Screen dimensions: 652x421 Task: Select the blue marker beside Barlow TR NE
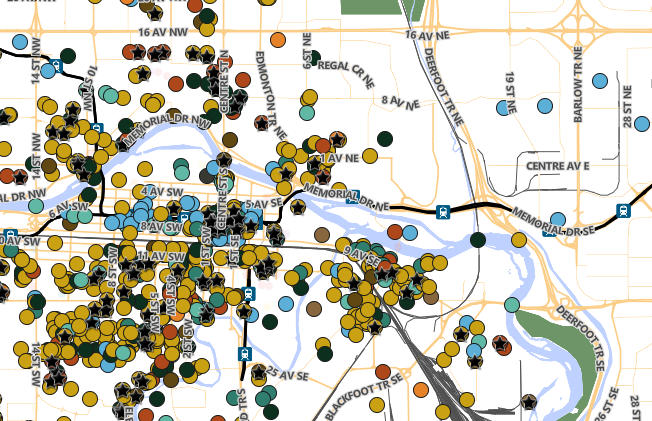click(x=545, y=106)
